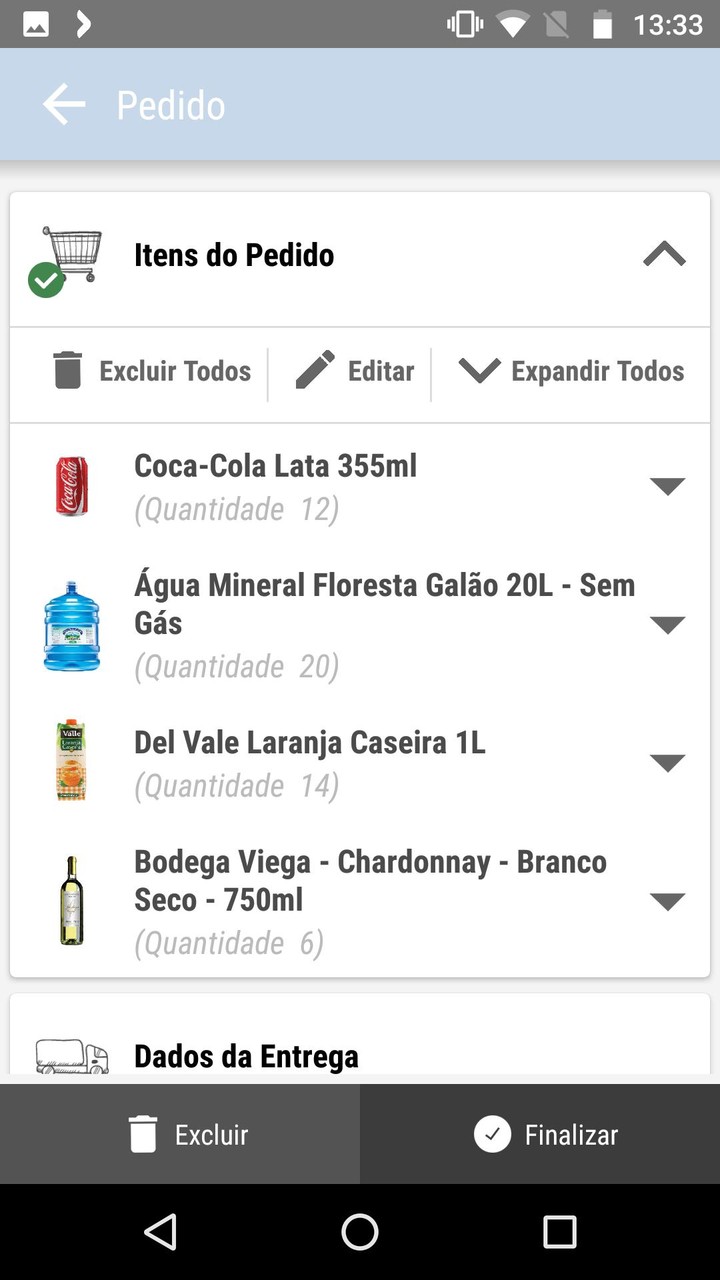Image resolution: width=720 pixels, height=1280 pixels.
Task: Tap the trash icon next to Excluir Todos
Action: [x=66, y=370]
